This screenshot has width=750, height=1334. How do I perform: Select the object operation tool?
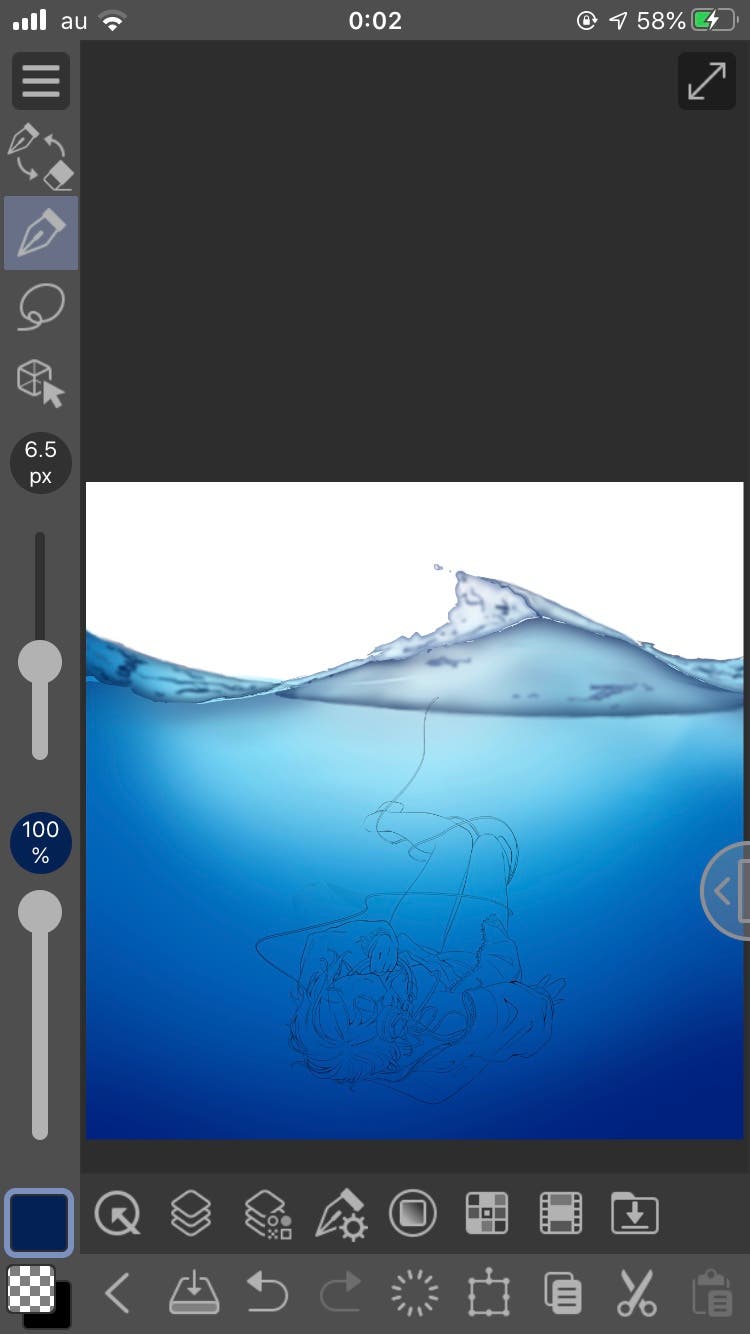40,382
